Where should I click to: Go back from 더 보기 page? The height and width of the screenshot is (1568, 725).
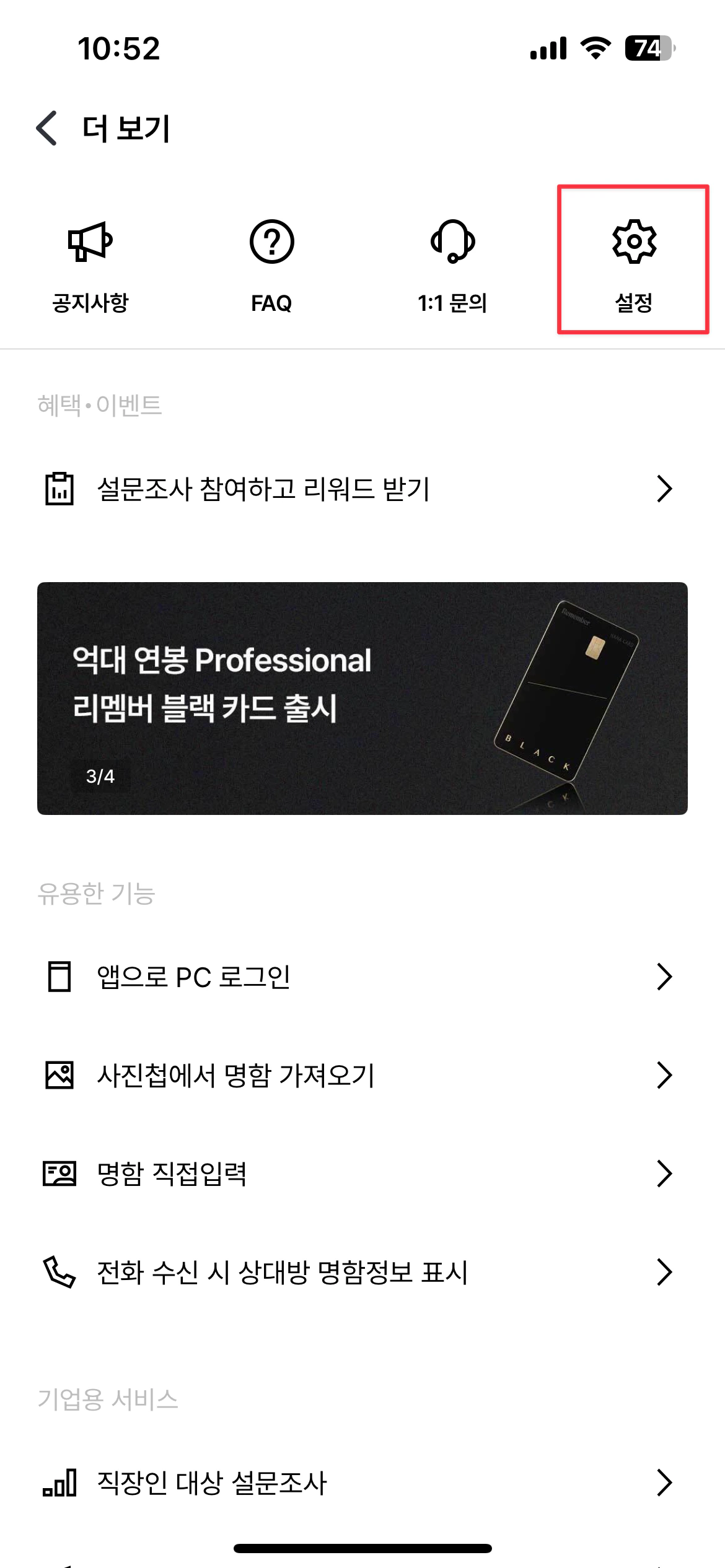click(x=48, y=128)
